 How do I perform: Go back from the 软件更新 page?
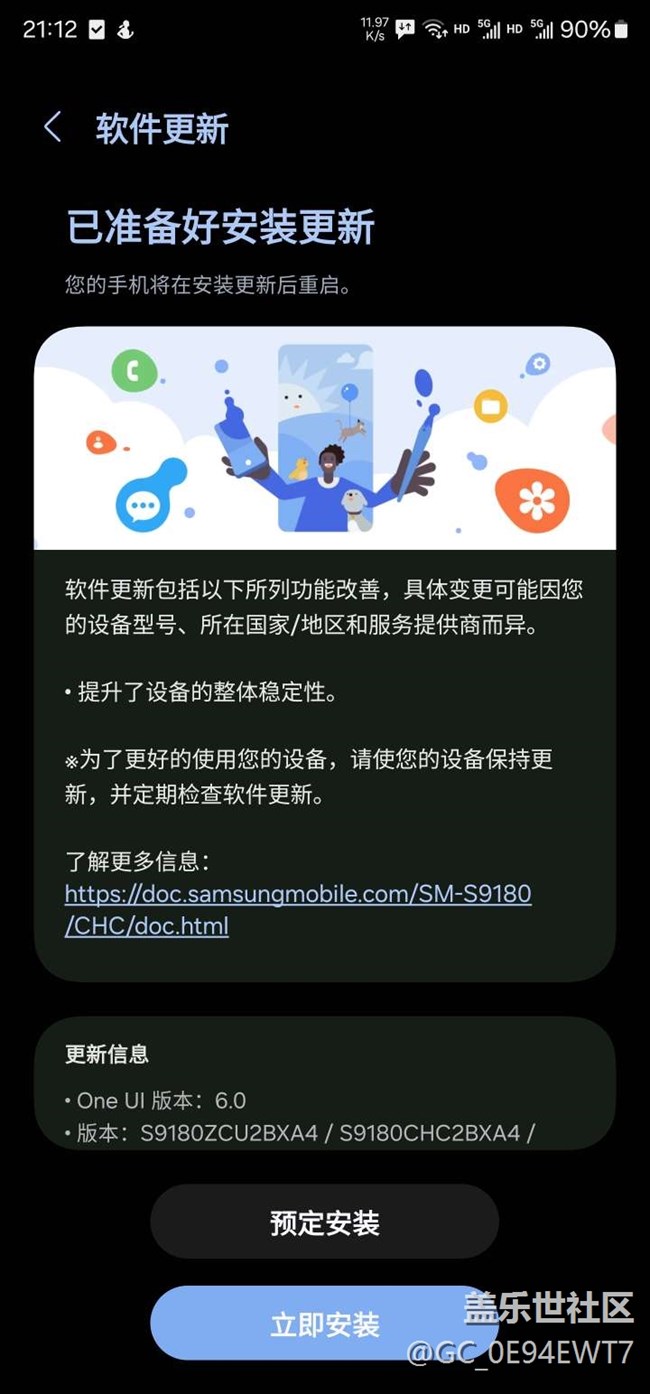[x=53, y=128]
